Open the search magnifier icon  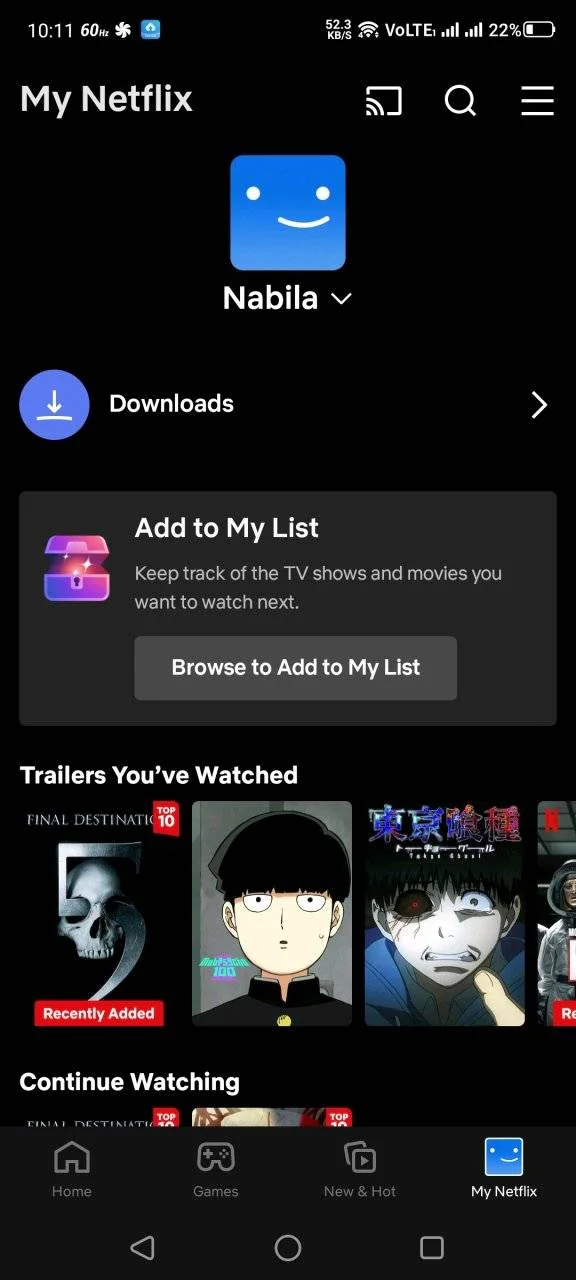(x=460, y=101)
